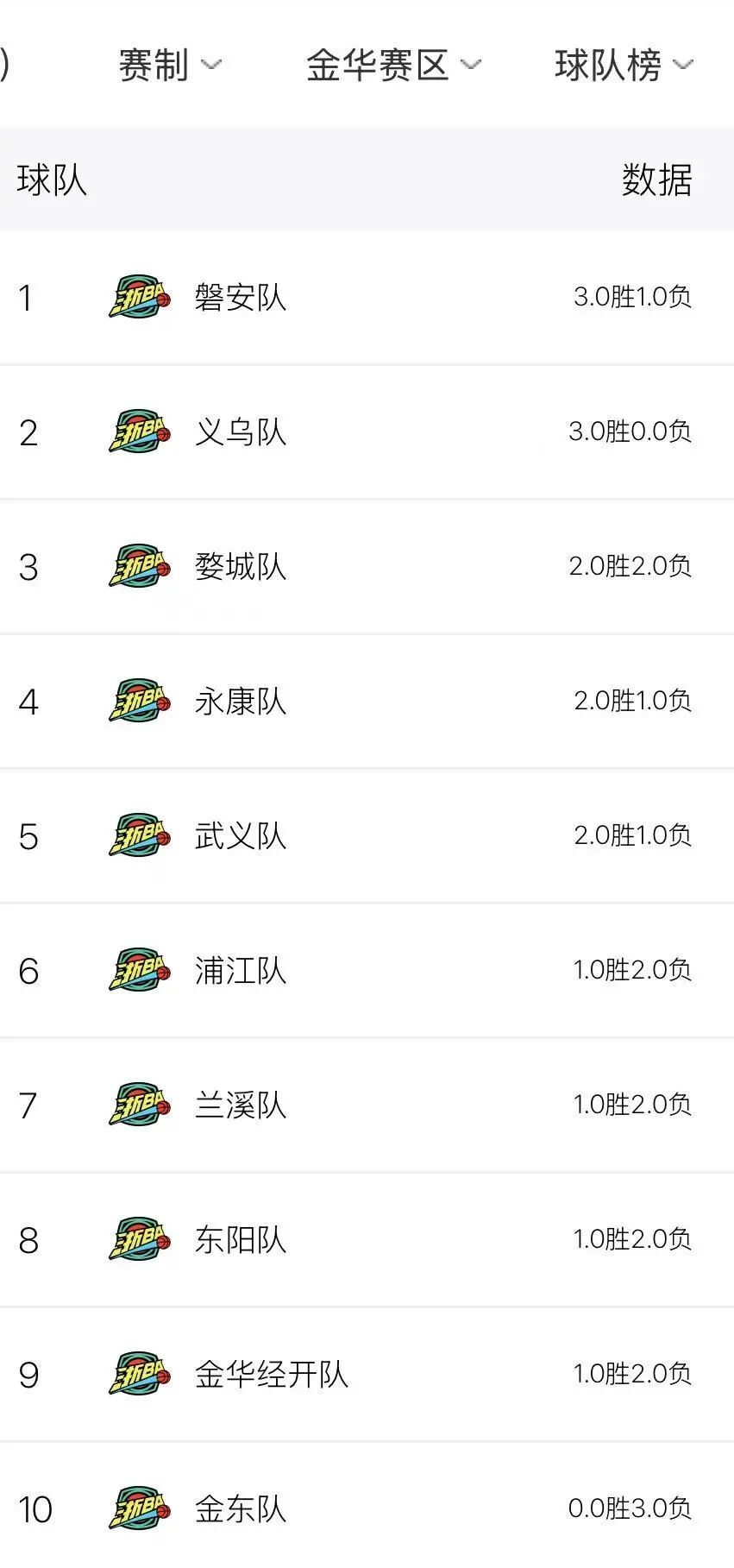The image size is (734, 1568).
Task: Select the 兰溪队 row
Action: tap(367, 1105)
